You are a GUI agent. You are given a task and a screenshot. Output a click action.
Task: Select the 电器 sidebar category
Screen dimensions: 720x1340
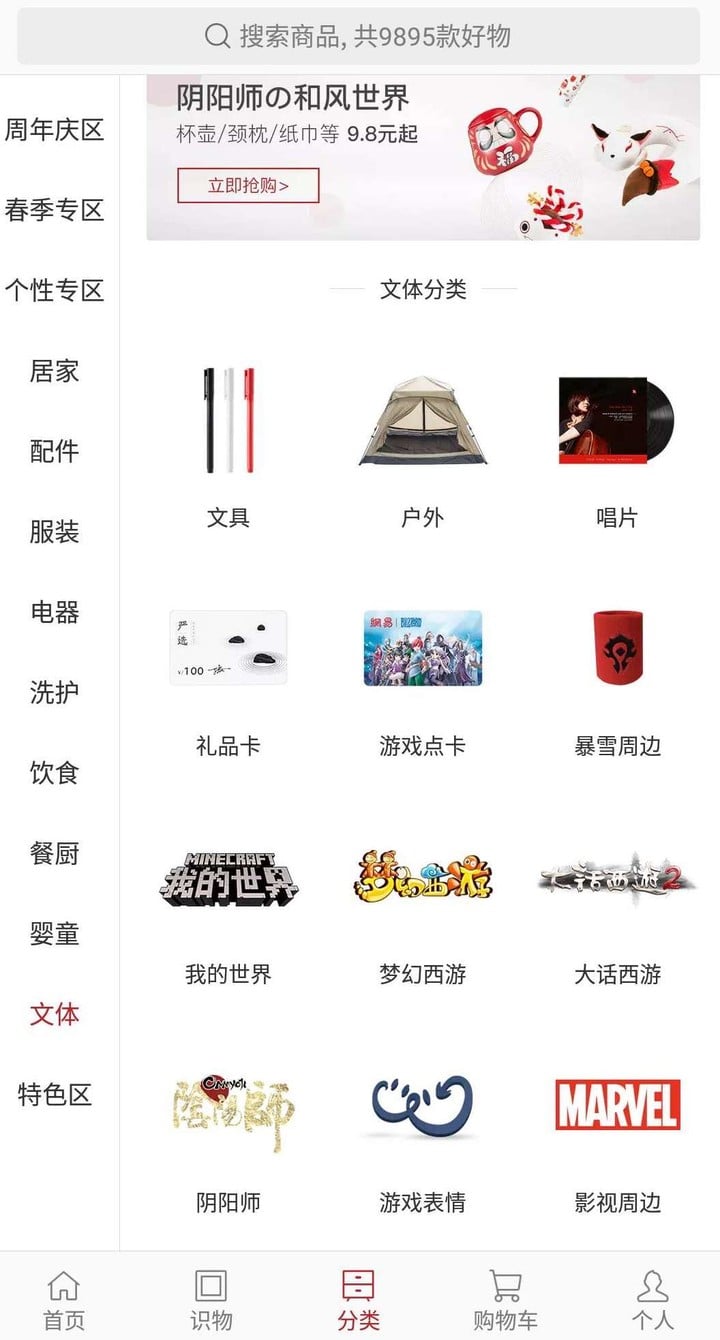click(x=55, y=612)
